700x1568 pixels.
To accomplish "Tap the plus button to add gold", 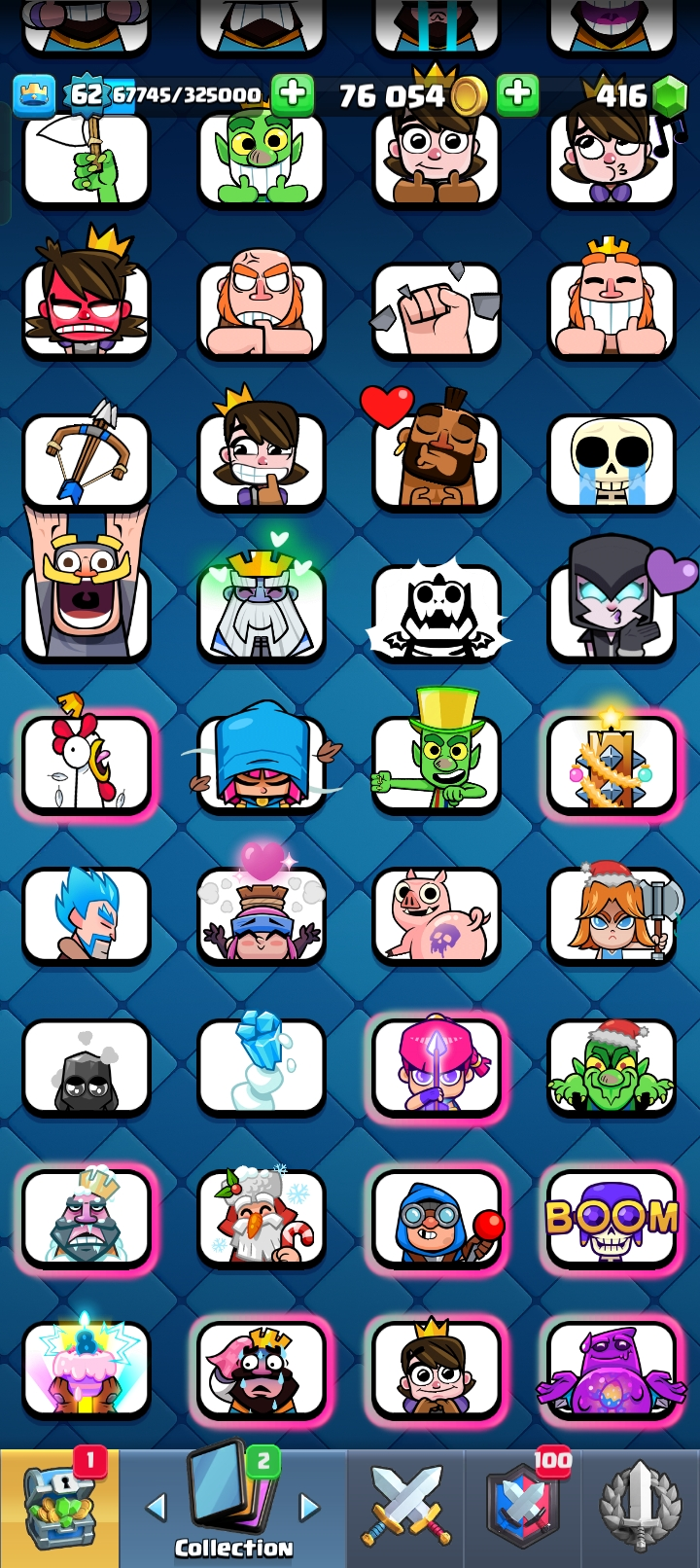I will coord(517,95).
